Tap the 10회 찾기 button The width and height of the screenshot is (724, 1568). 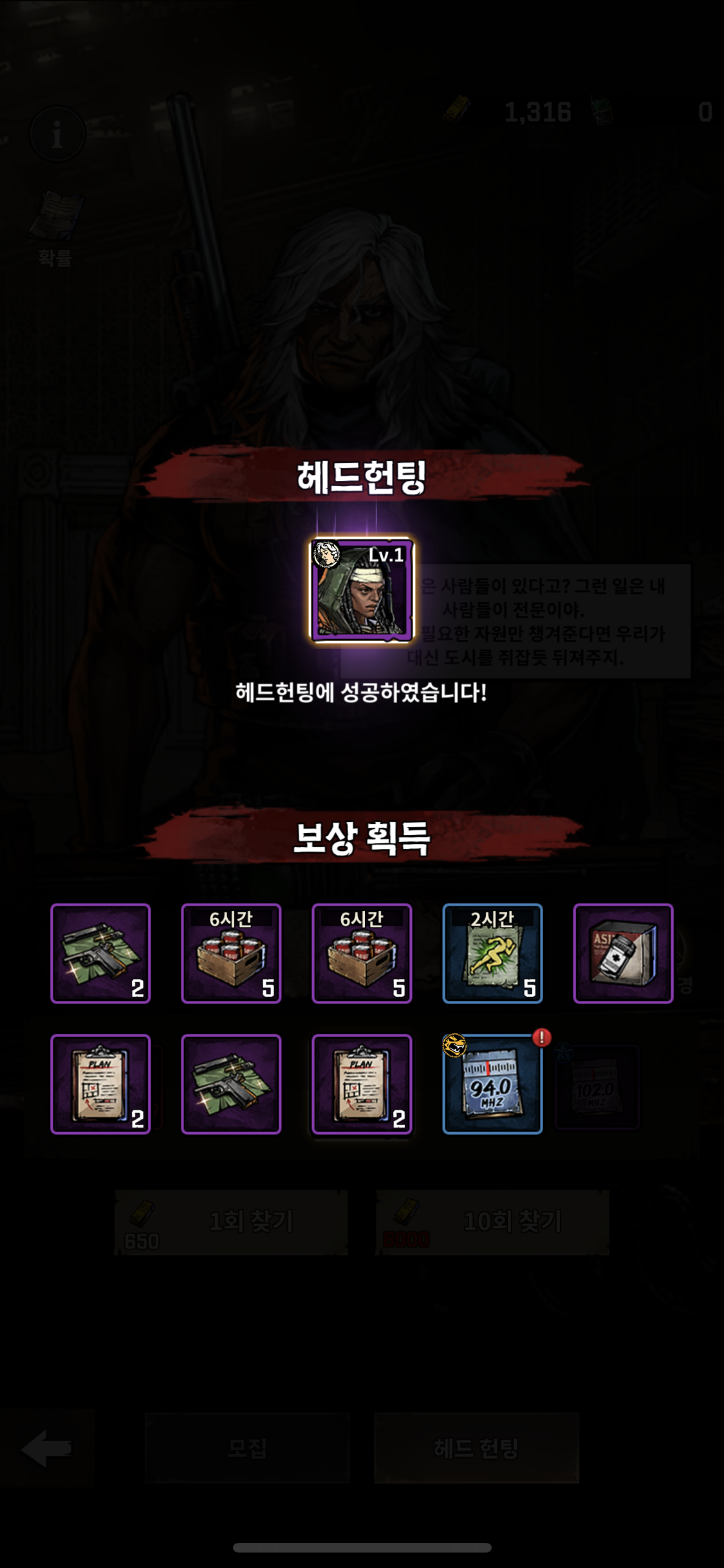click(492, 1222)
